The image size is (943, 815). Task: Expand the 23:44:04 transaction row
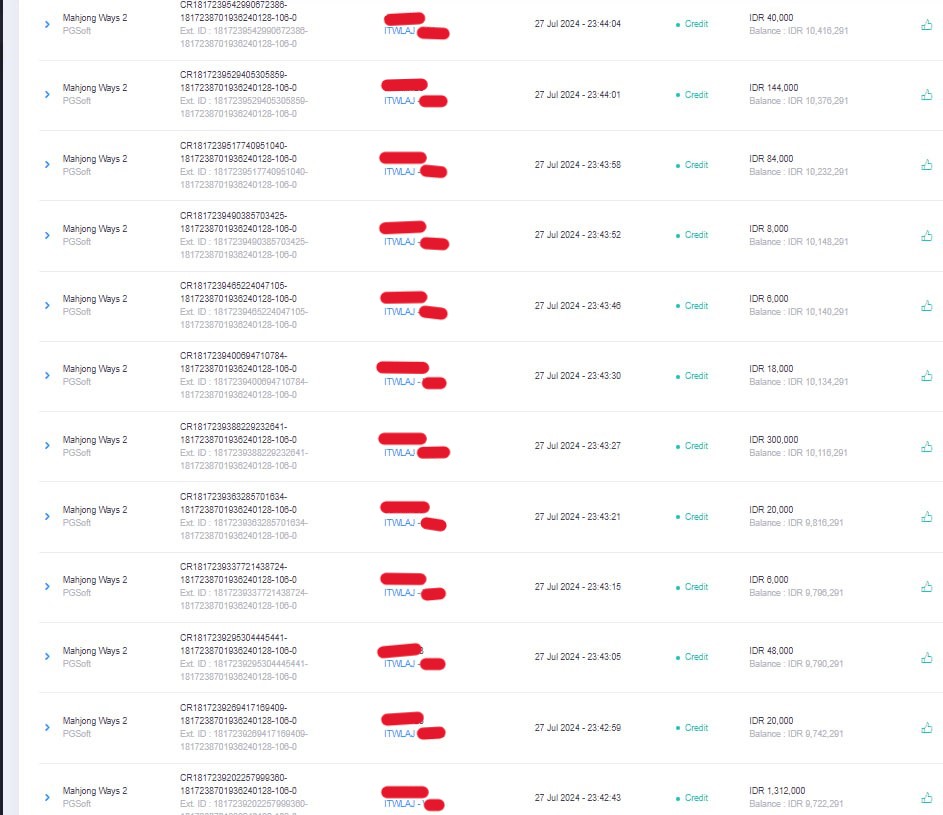tap(47, 24)
